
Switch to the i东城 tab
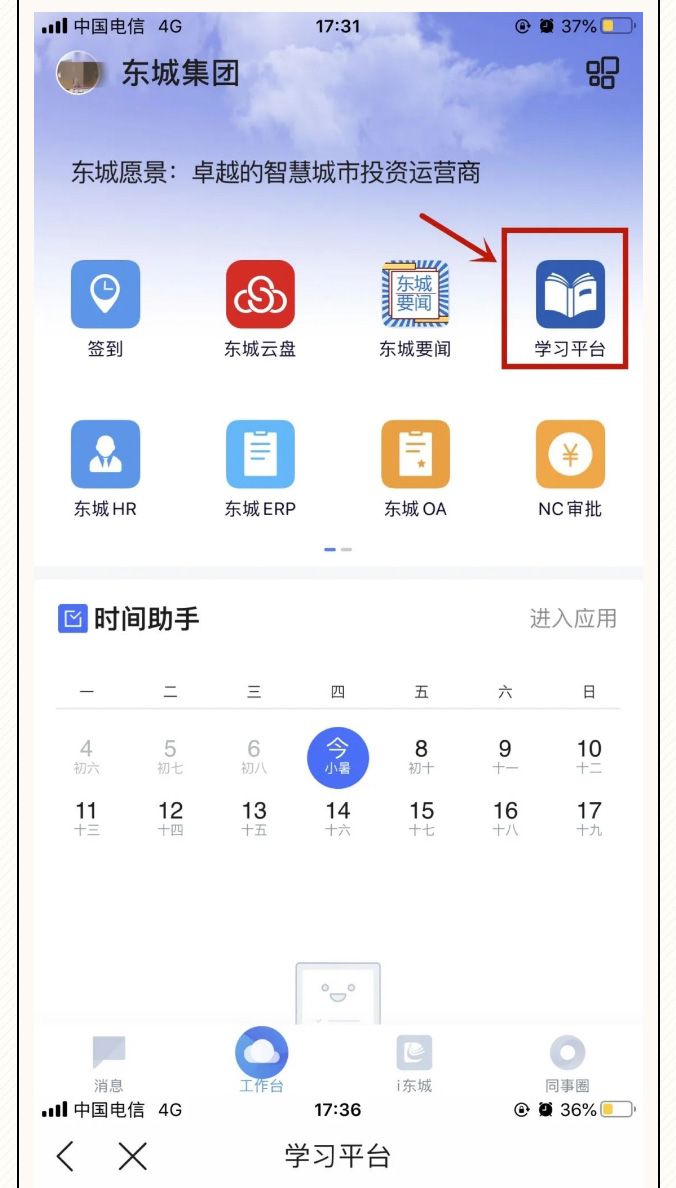414,1062
